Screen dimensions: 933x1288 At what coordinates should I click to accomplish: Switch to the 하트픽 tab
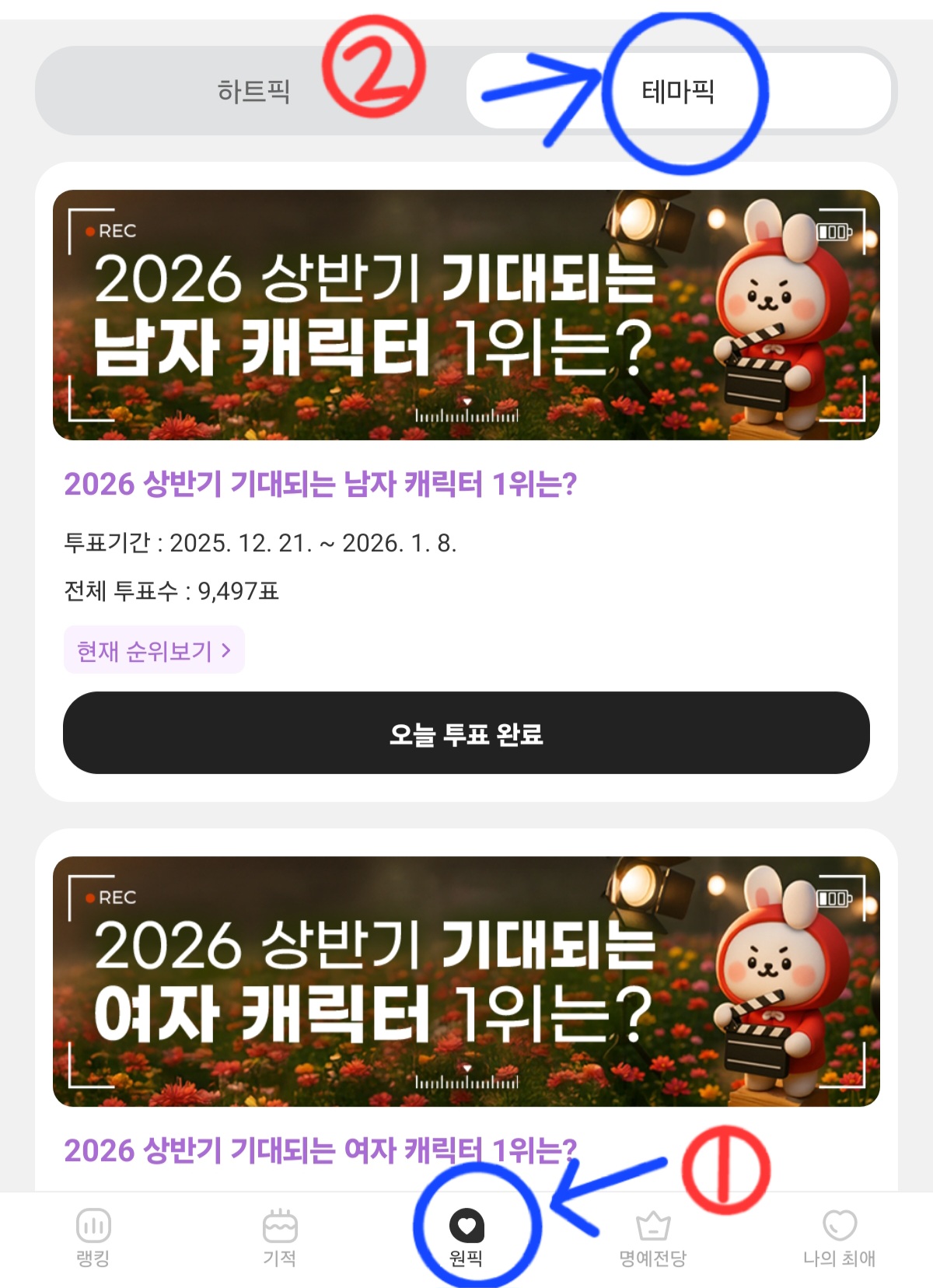(x=253, y=92)
